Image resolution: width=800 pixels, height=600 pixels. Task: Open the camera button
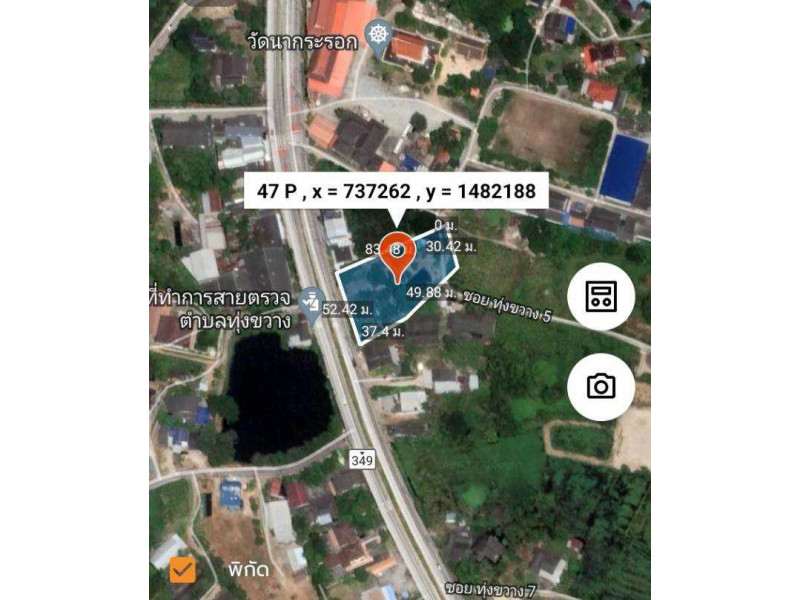(601, 386)
